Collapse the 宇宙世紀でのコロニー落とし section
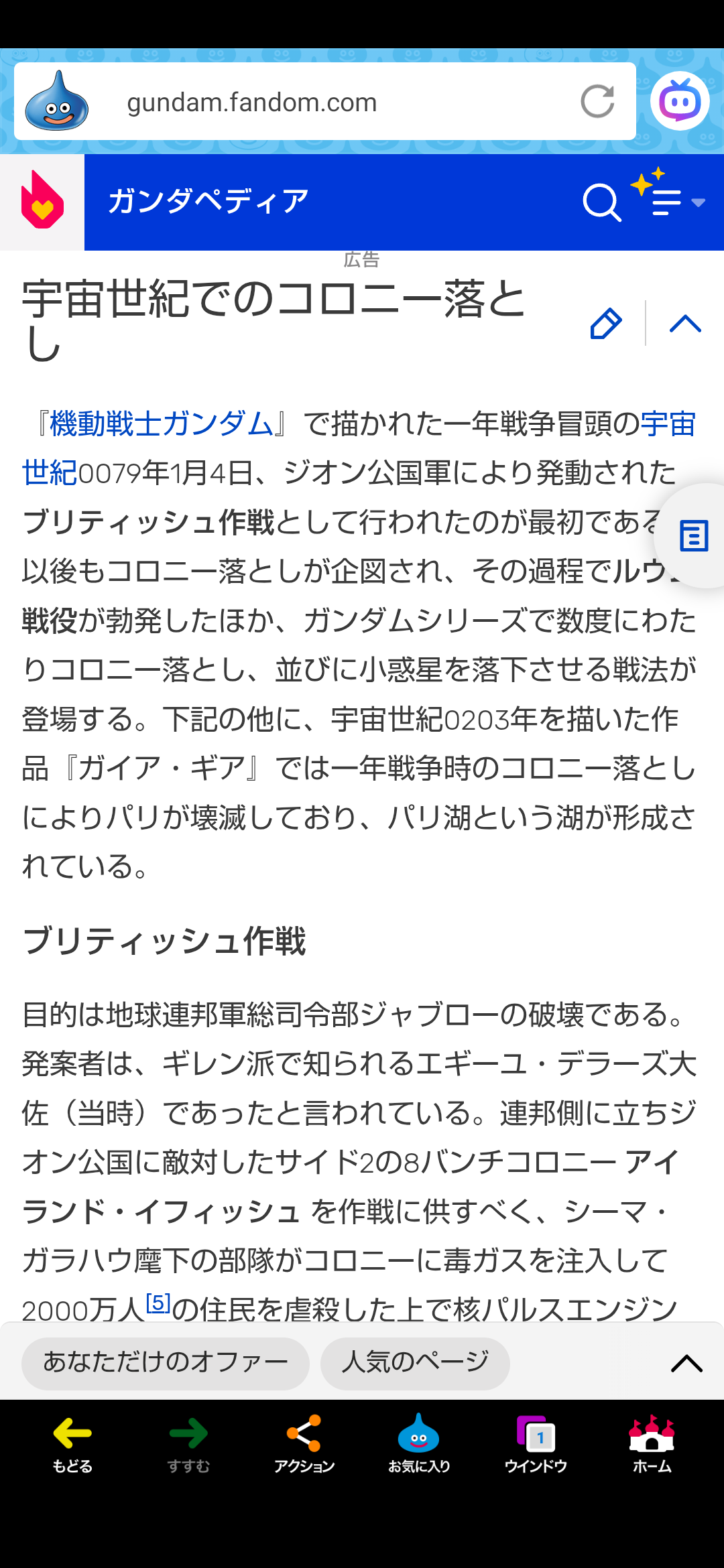 click(x=685, y=324)
